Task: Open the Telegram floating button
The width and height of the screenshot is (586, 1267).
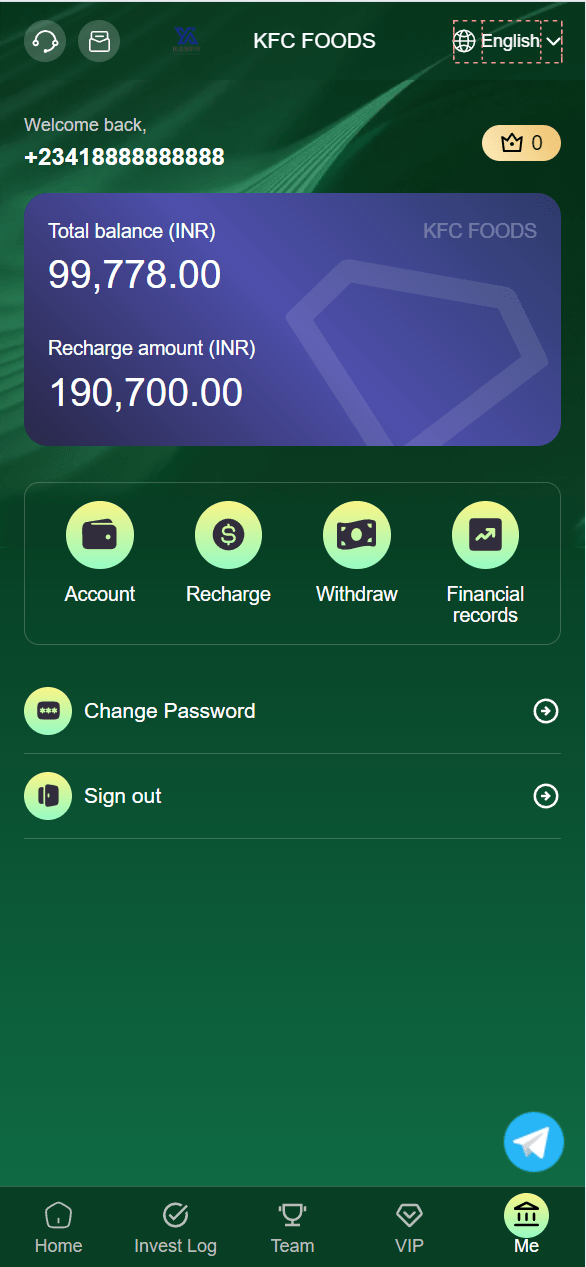Action: pyautogui.click(x=534, y=1142)
